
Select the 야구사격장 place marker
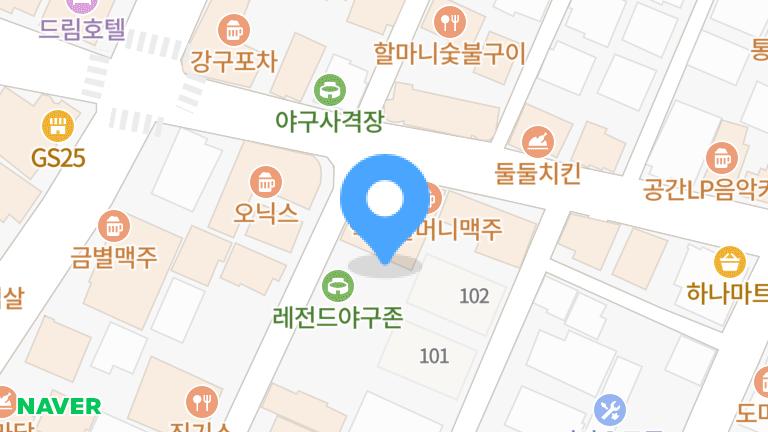coord(328,91)
